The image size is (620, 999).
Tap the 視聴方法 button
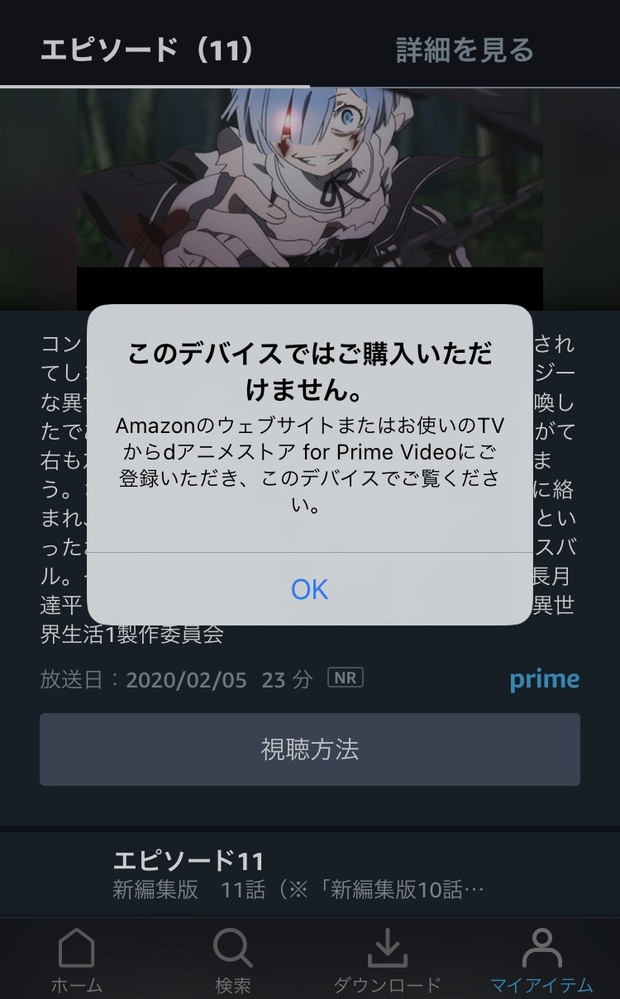pyautogui.click(x=310, y=749)
